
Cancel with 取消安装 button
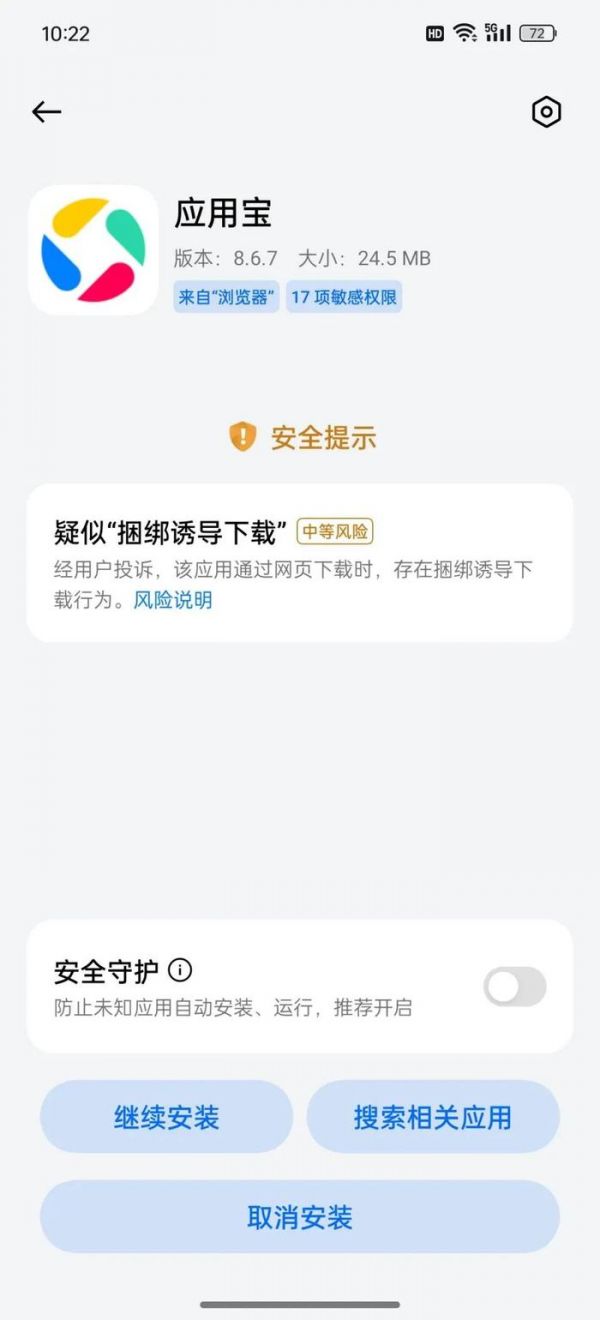tap(299, 1217)
